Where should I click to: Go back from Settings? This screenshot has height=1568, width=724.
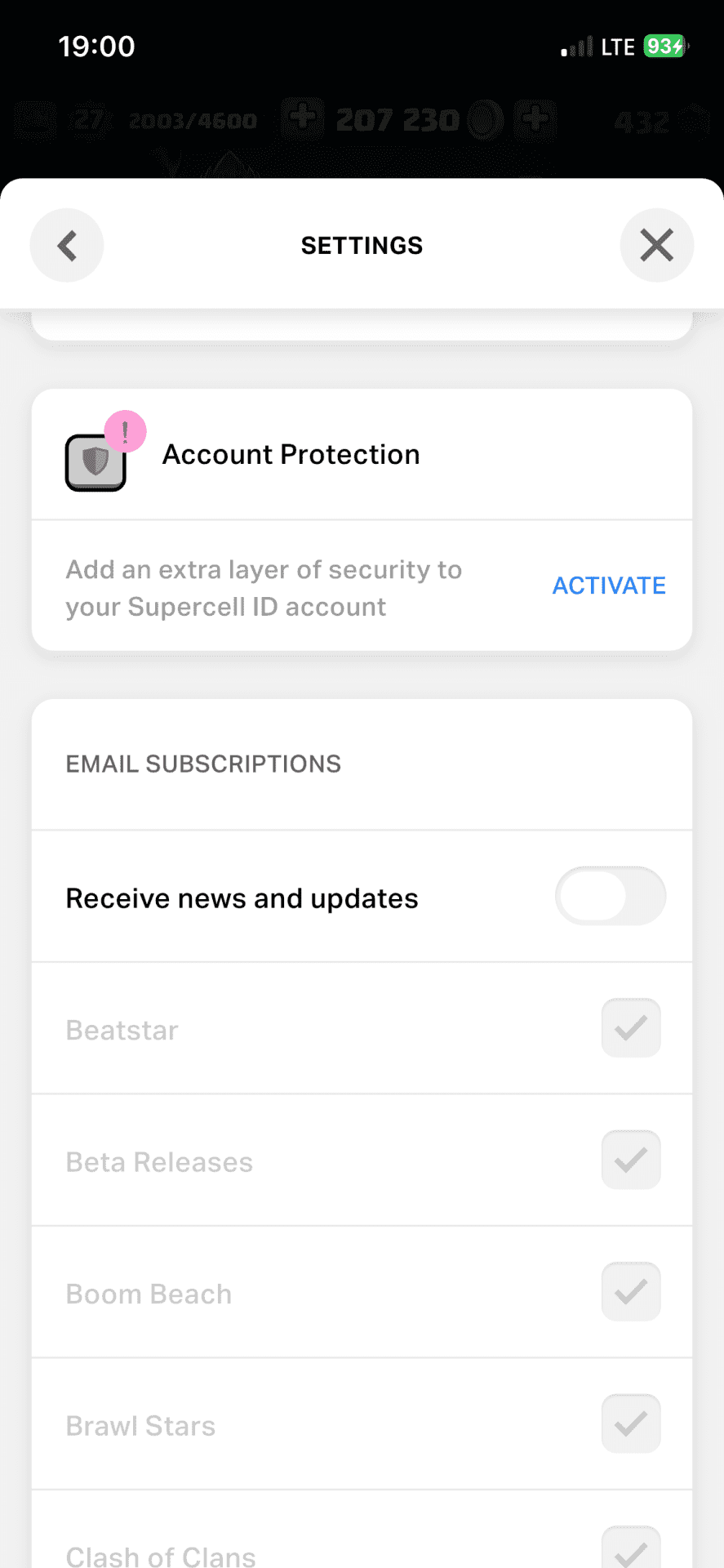pyautogui.click(x=67, y=245)
